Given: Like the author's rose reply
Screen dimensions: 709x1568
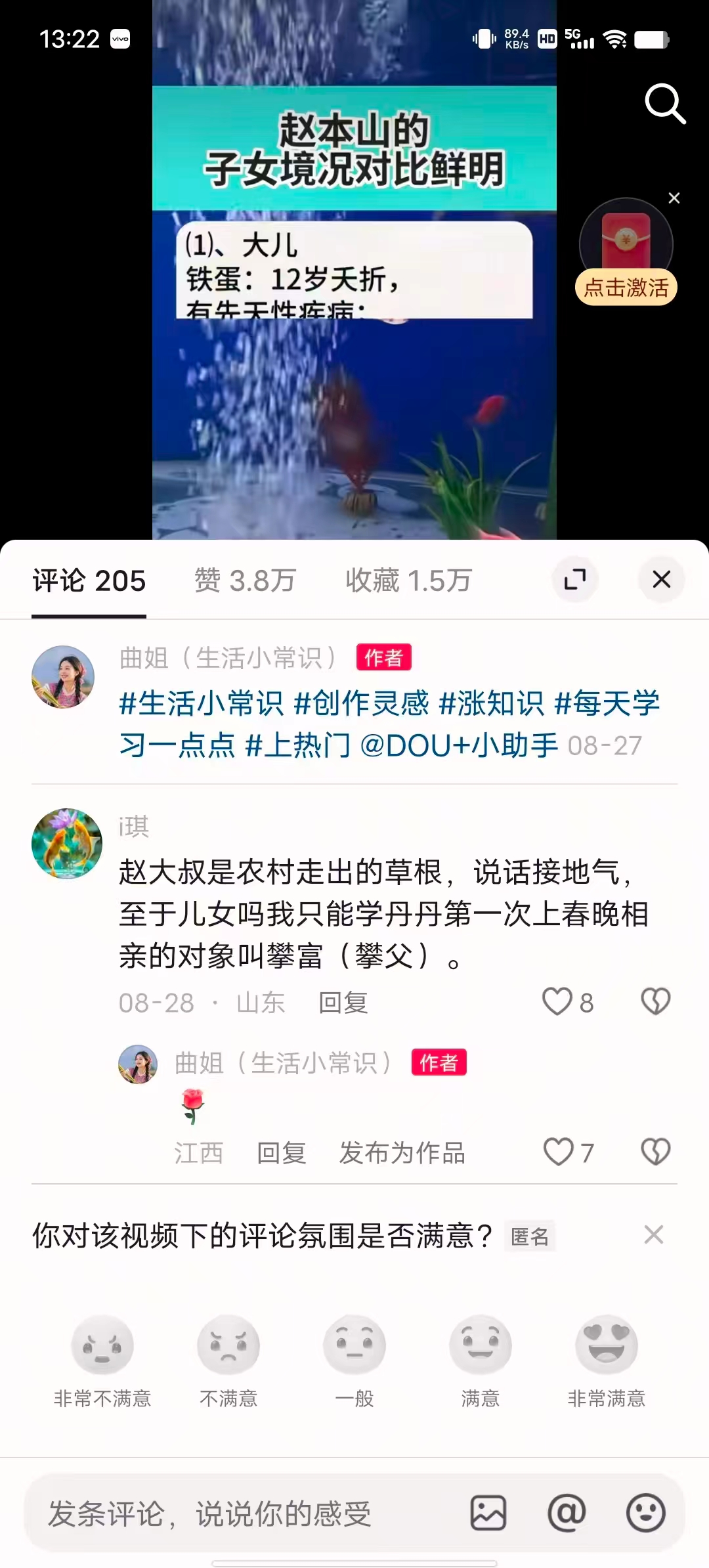Looking at the screenshot, I should pos(559,1152).
